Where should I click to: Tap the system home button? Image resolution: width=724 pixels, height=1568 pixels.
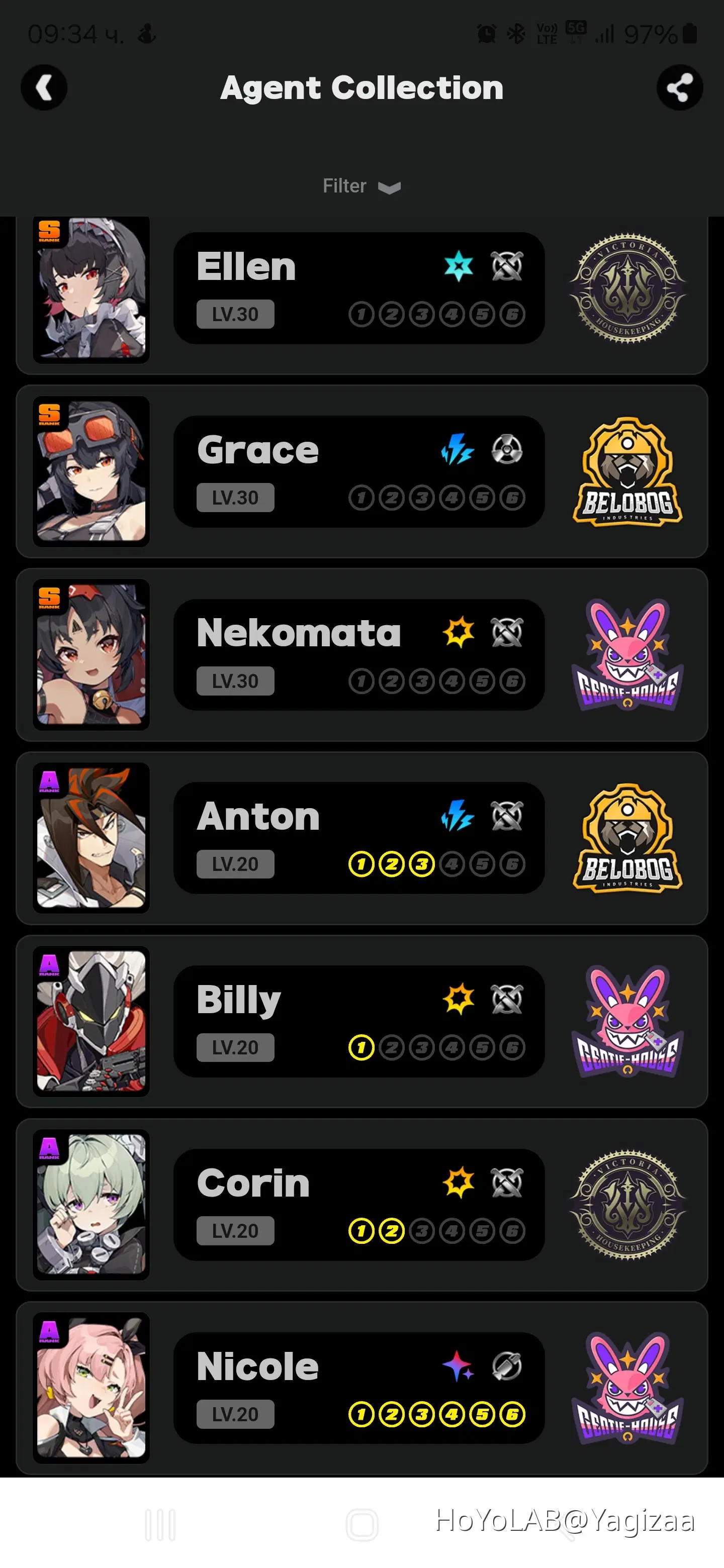361,1525
